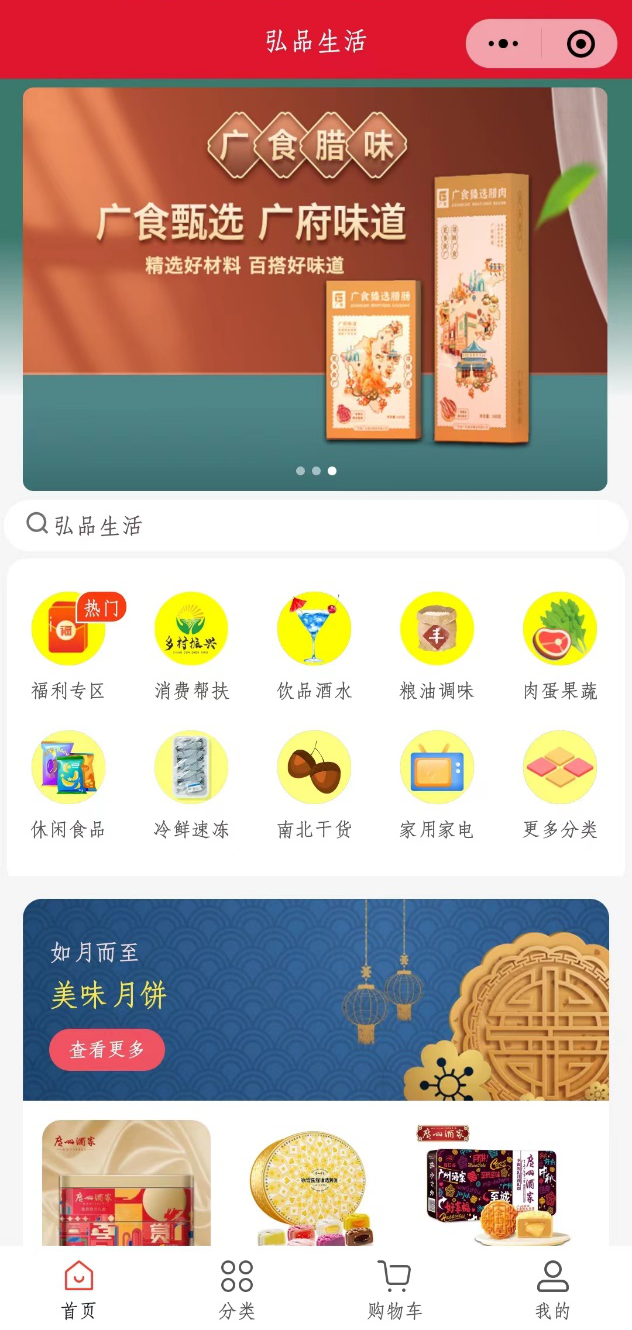Viewport: 632px width, 1330px height.
Task: Open the 福利专区 category
Action: coord(68,646)
